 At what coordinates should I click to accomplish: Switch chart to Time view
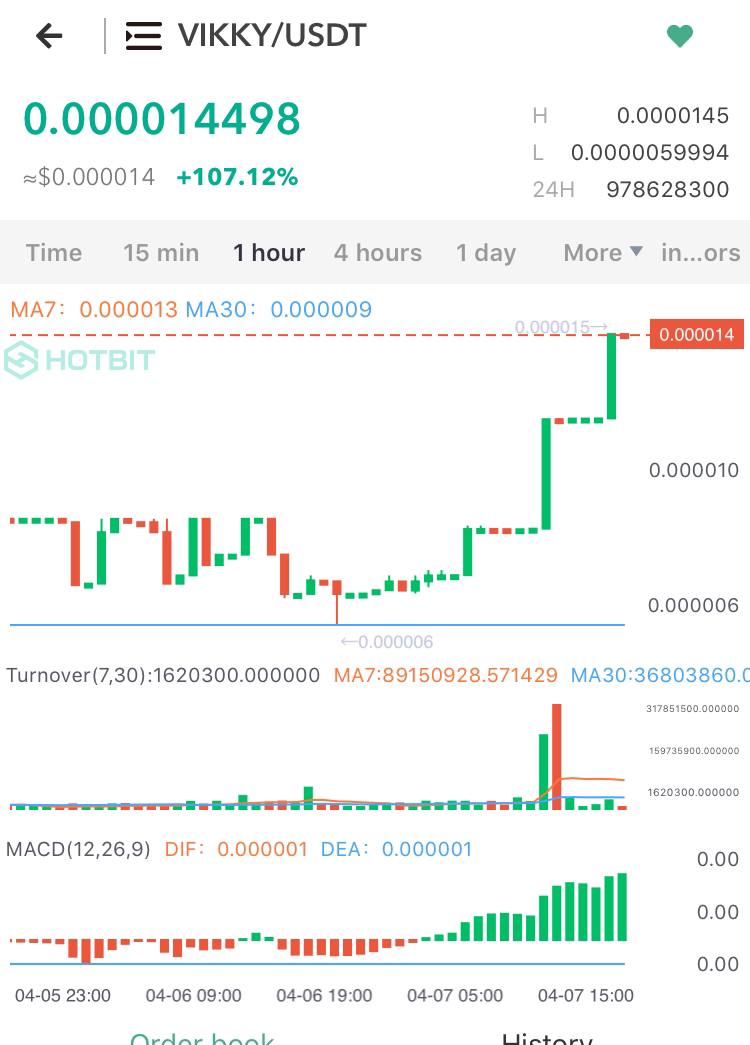tap(54, 253)
